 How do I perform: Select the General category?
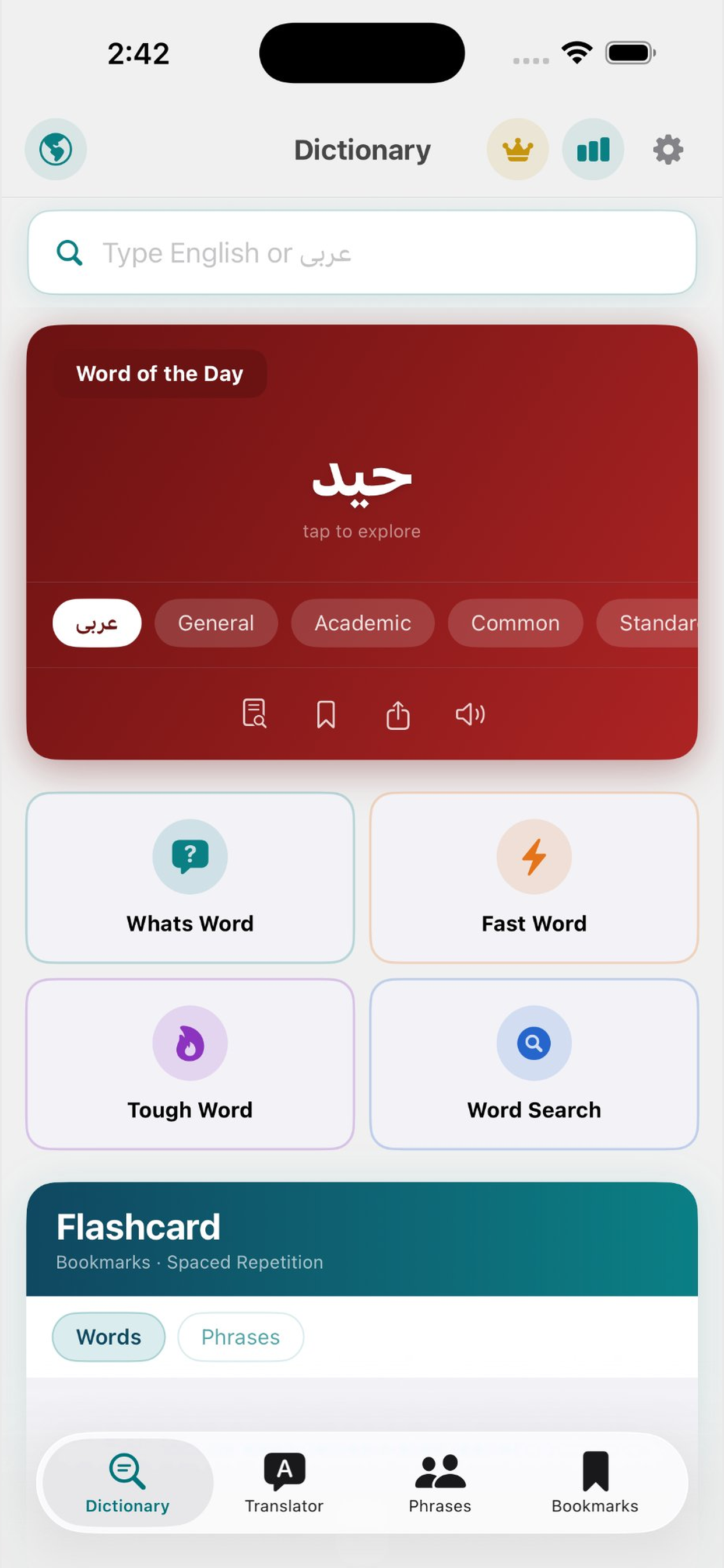(216, 622)
